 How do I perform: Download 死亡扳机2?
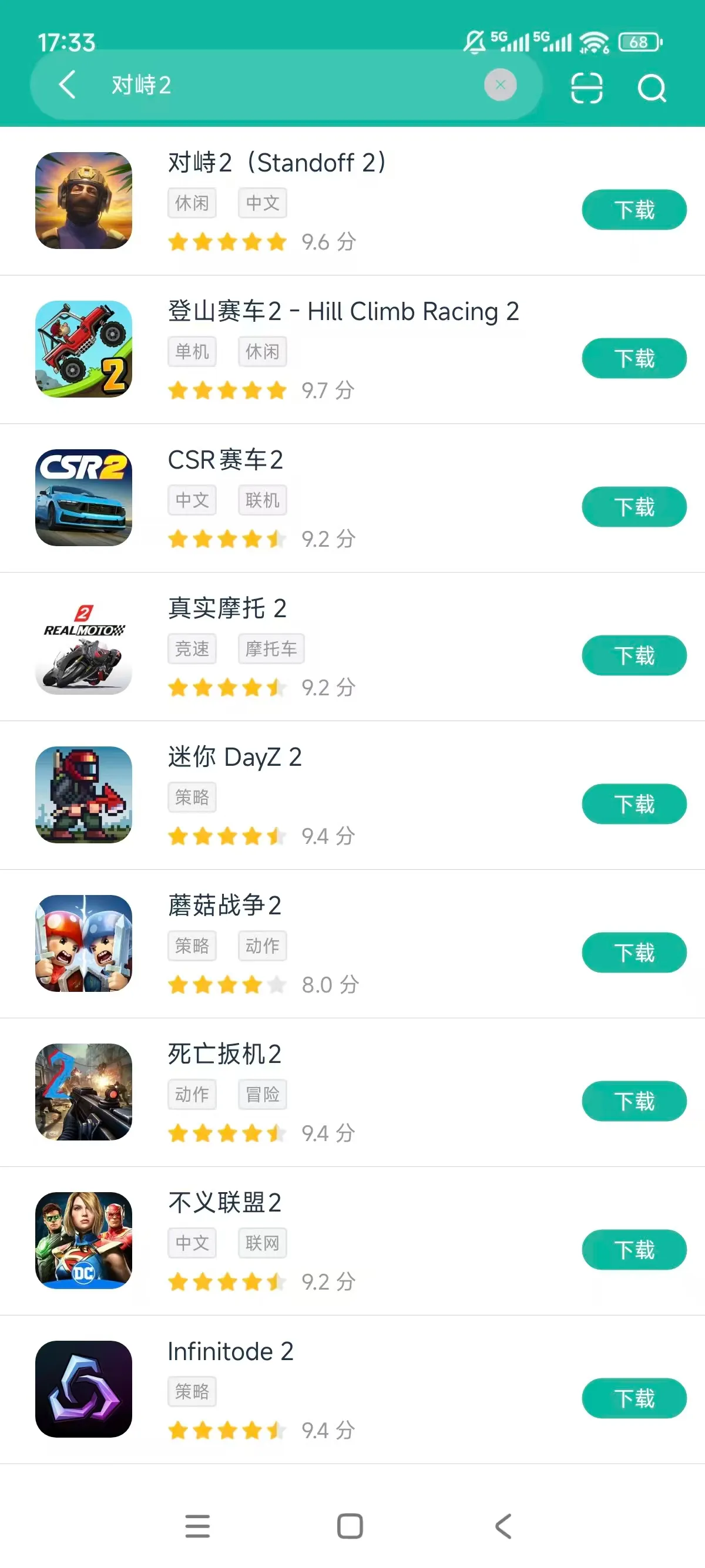coord(634,1101)
